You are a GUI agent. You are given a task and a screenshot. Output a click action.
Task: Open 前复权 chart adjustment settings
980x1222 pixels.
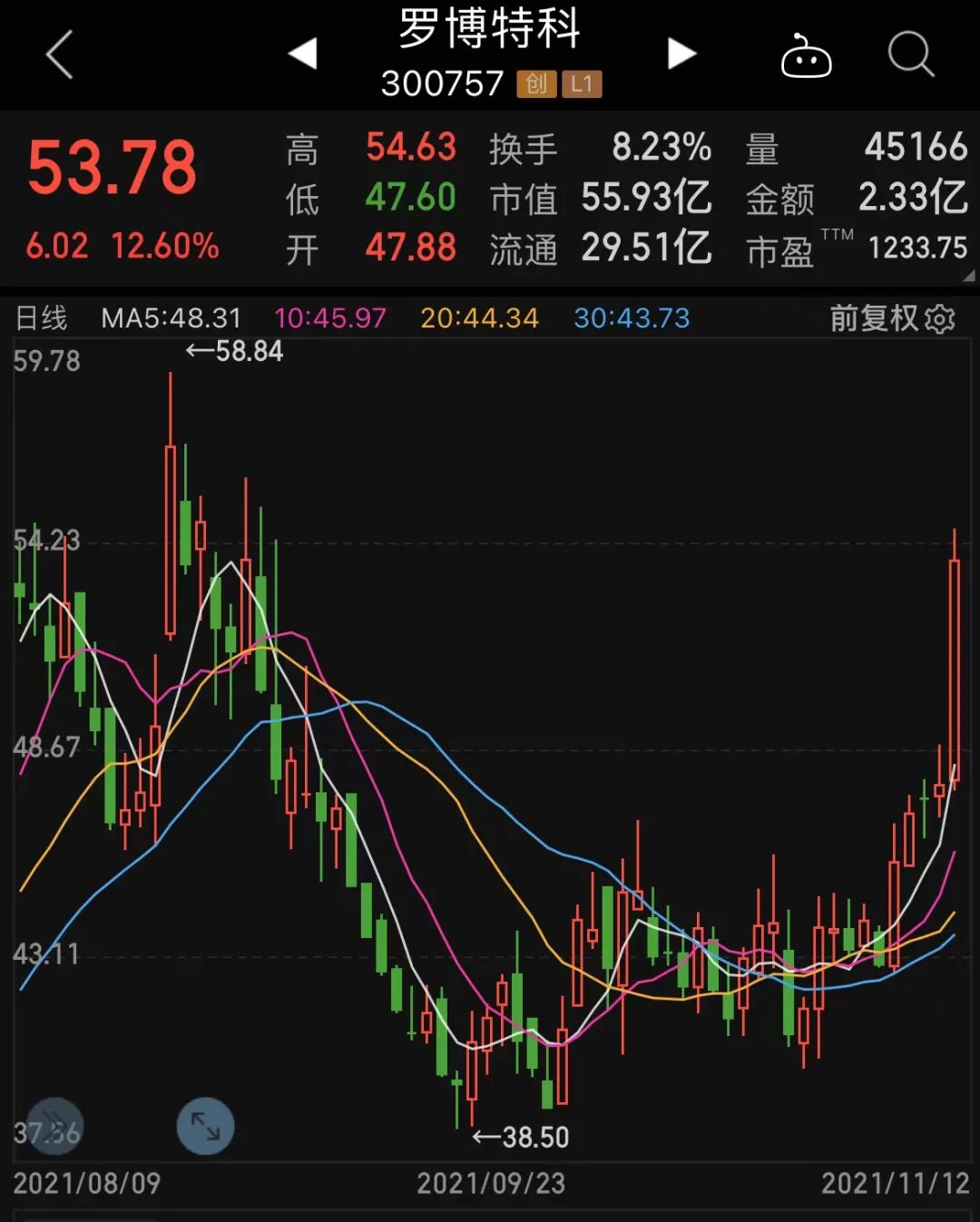click(x=892, y=318)
